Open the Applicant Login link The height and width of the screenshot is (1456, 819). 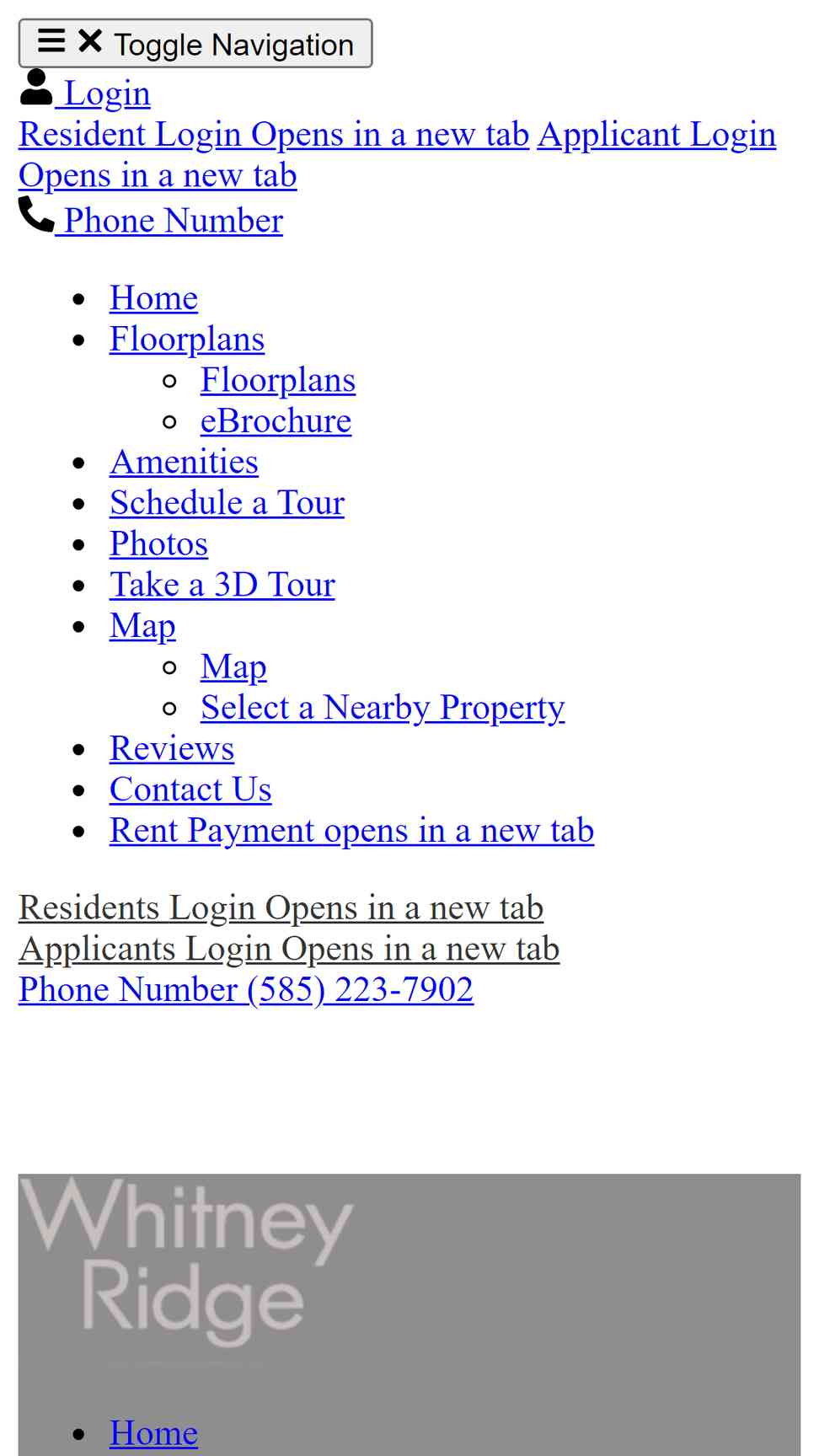(x=397, y=155)
